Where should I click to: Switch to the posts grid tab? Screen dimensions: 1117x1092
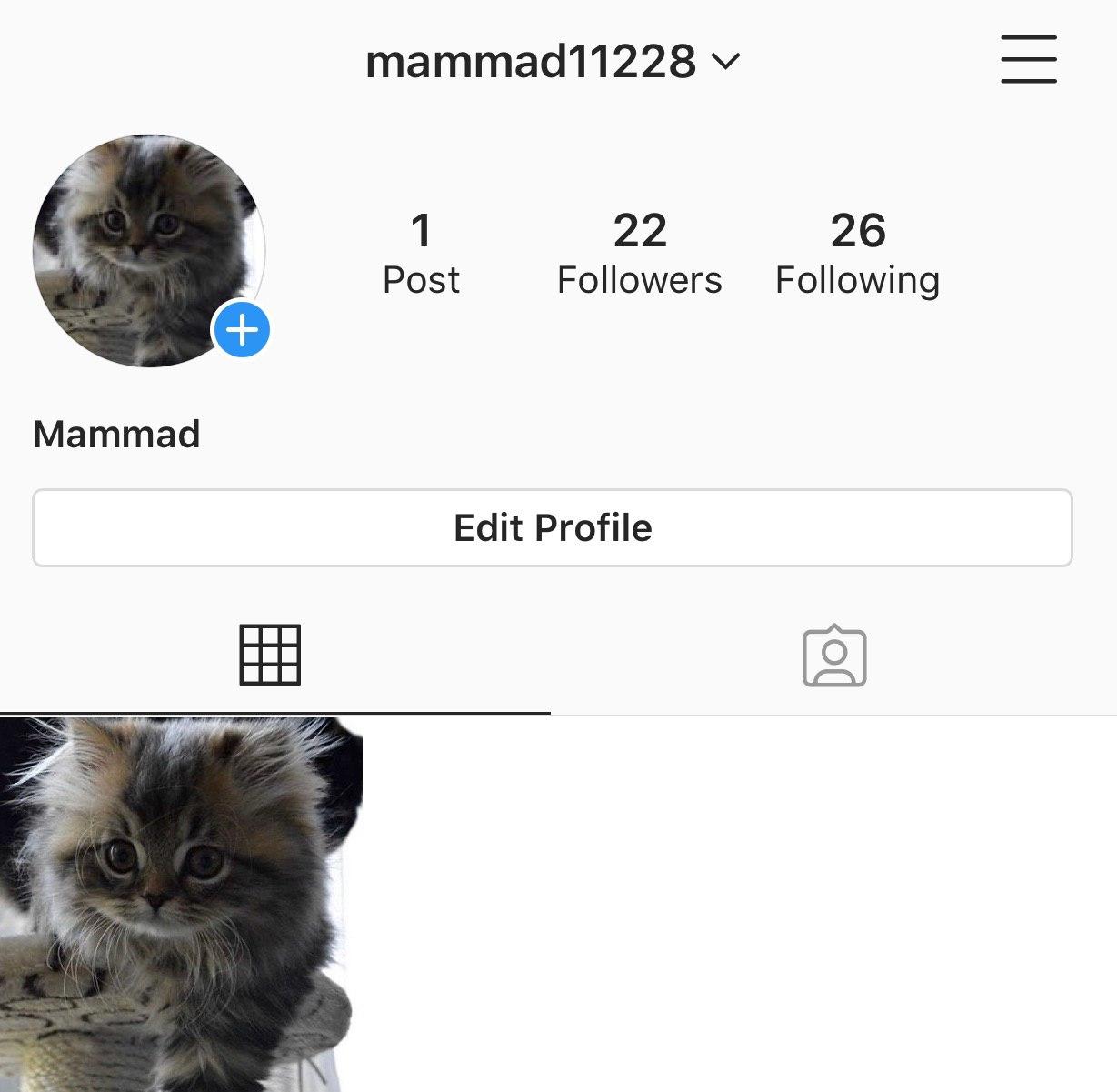pos(270,655)
